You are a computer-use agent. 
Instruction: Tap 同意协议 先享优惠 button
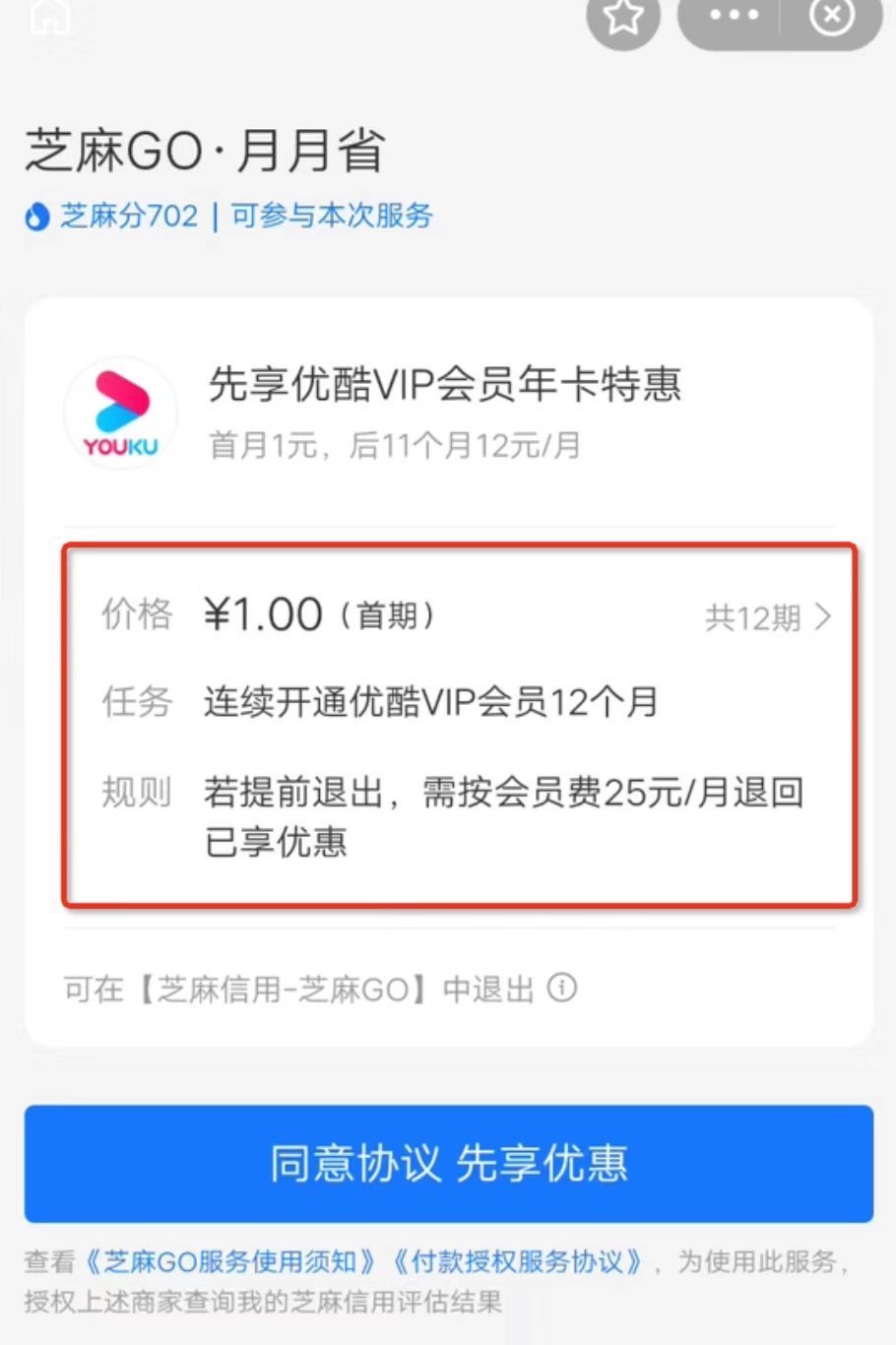448,1163
